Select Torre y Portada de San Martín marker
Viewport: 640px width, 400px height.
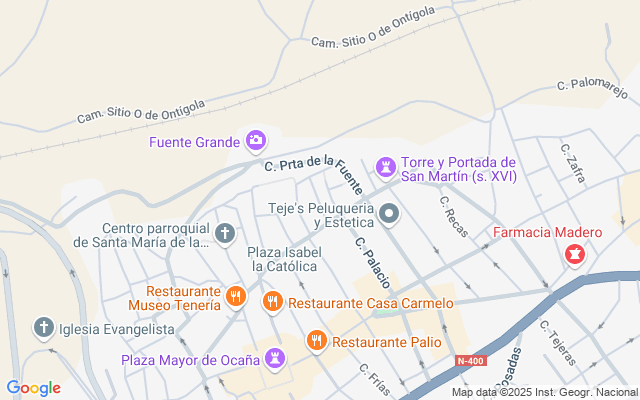click(385, 165)
